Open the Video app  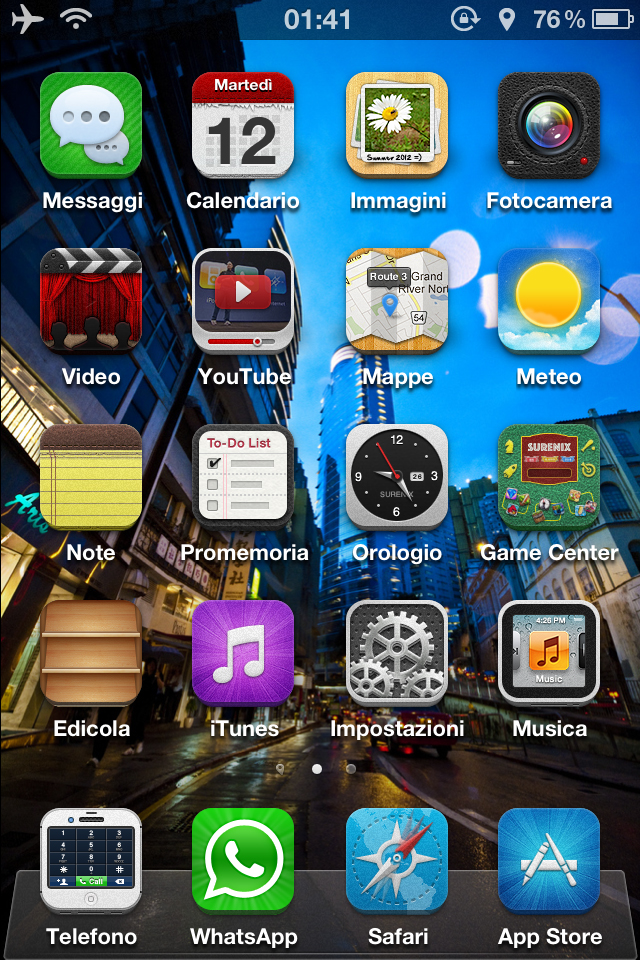[91, 299]
